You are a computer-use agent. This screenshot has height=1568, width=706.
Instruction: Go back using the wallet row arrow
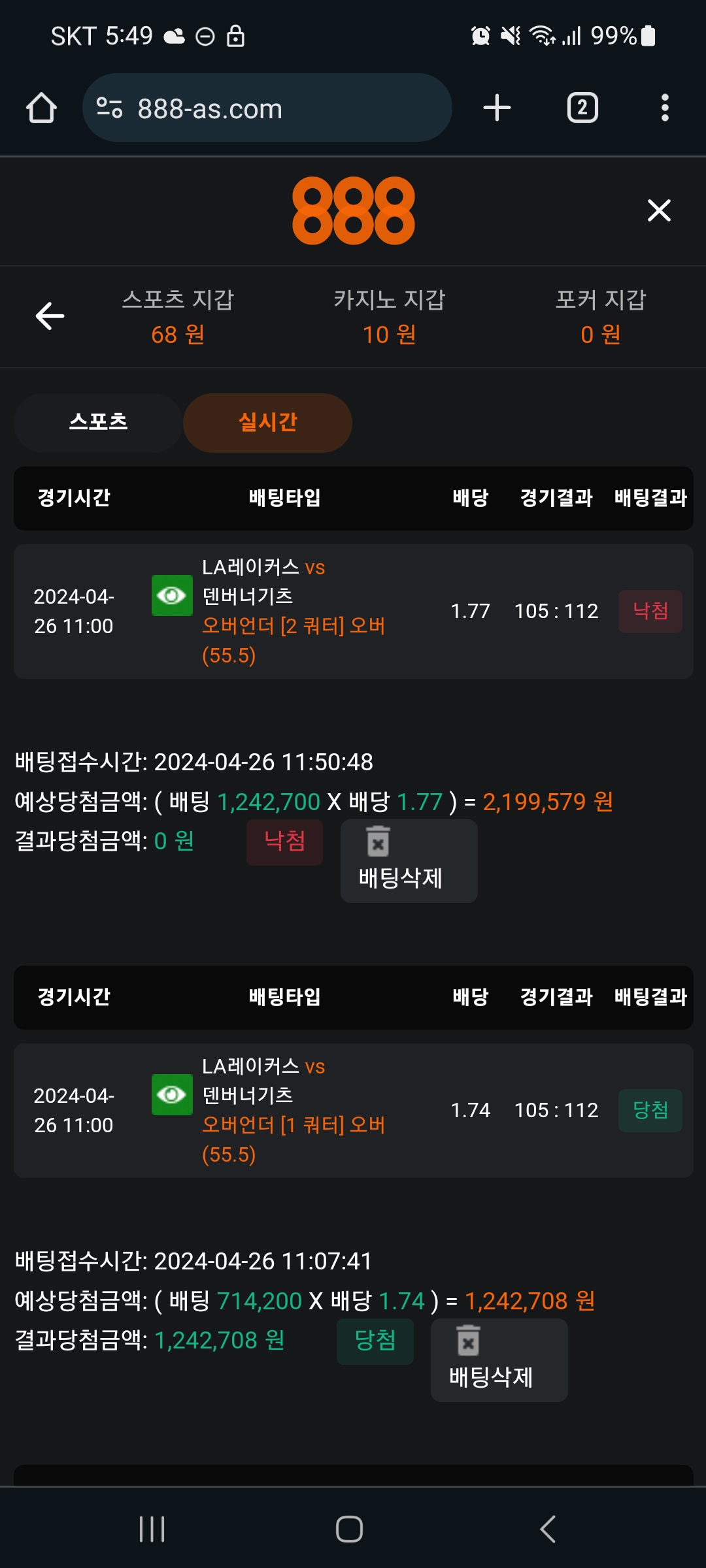click(50, 316)
